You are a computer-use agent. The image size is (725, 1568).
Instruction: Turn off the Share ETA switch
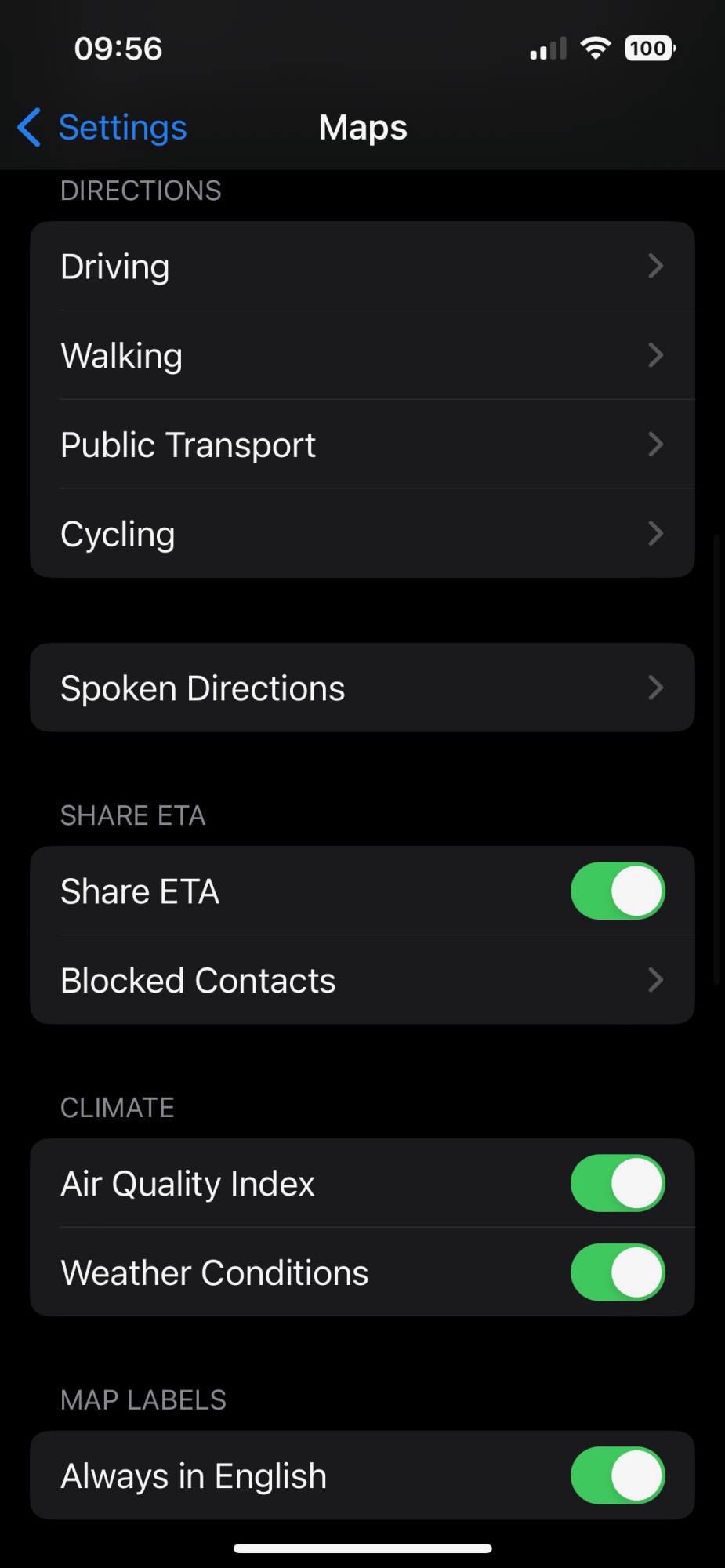click(x=617, y=891)
